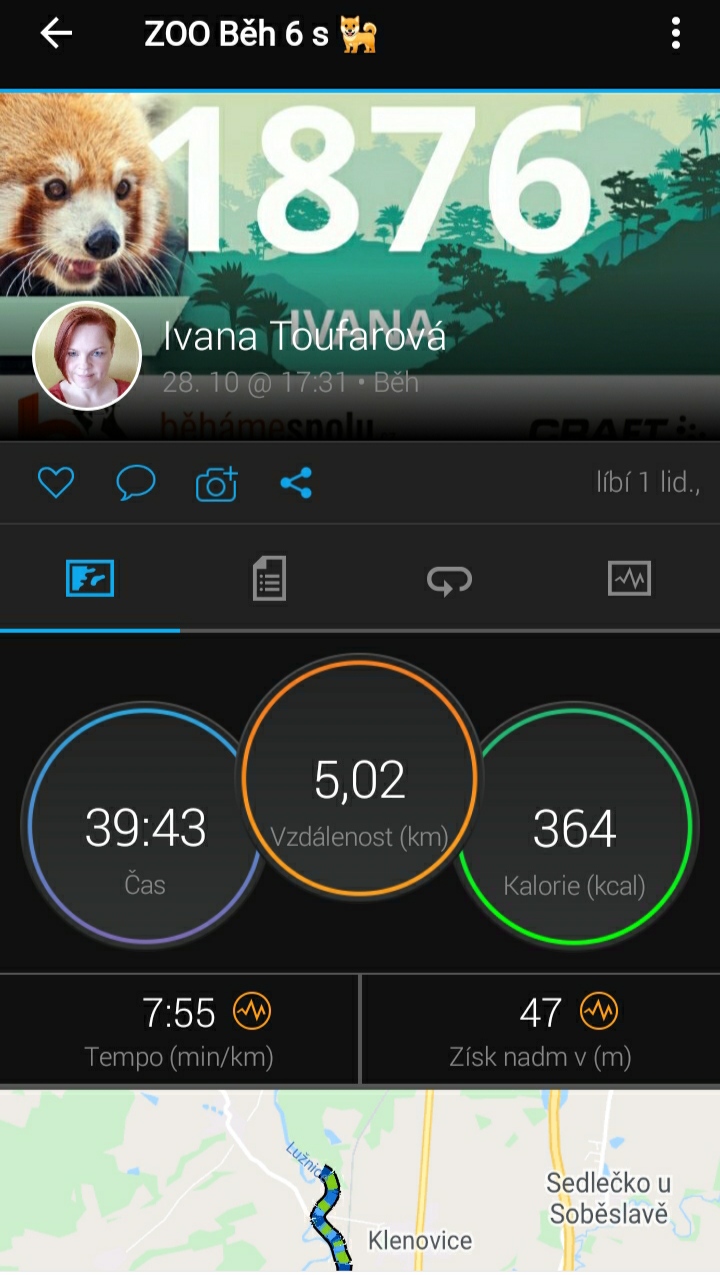Like this activity with the heart
This screenshot has width=720, height=1275.
(x=56, y=484)
